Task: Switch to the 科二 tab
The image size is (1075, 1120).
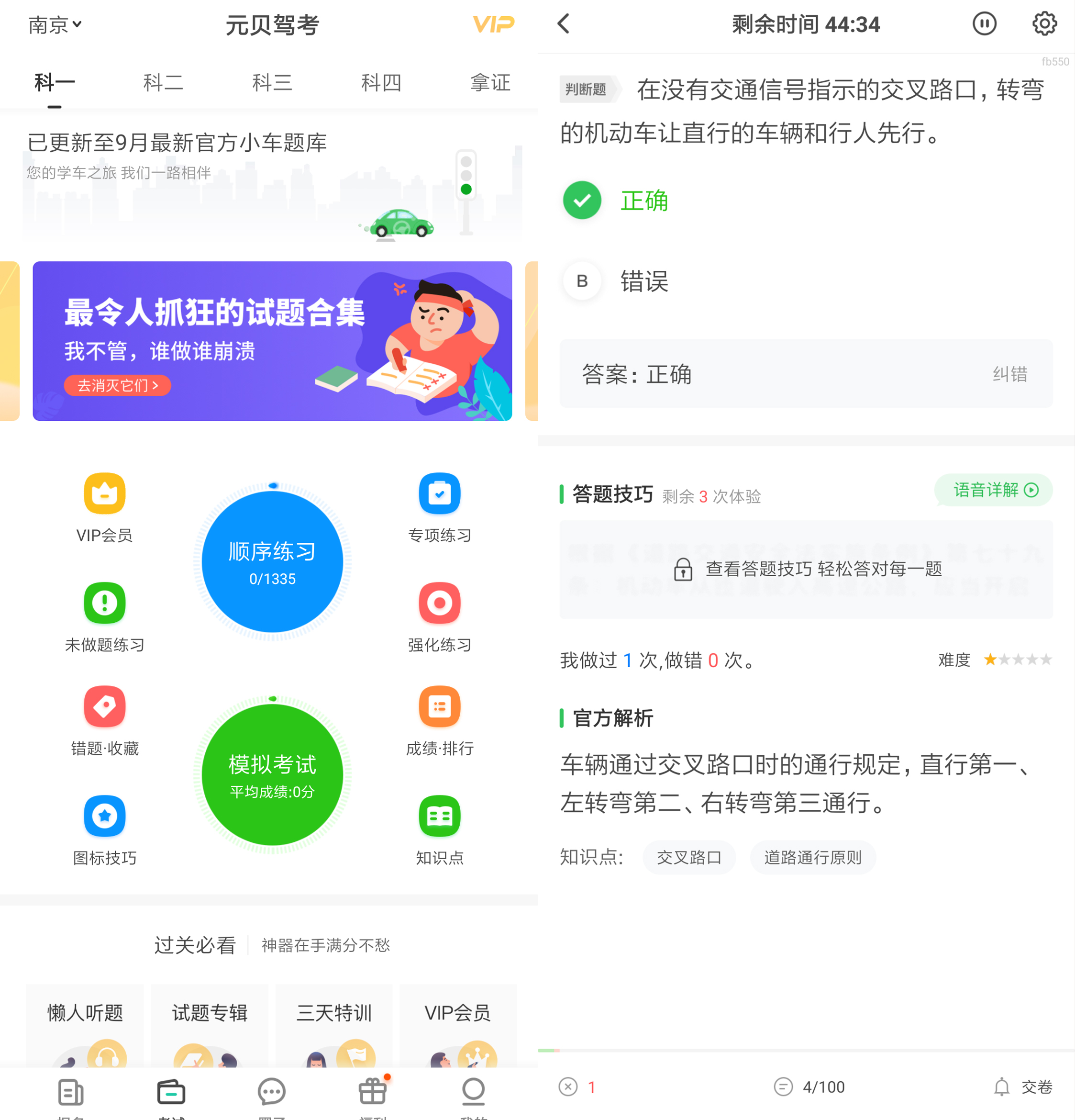Action: click(x=163, y=83)
